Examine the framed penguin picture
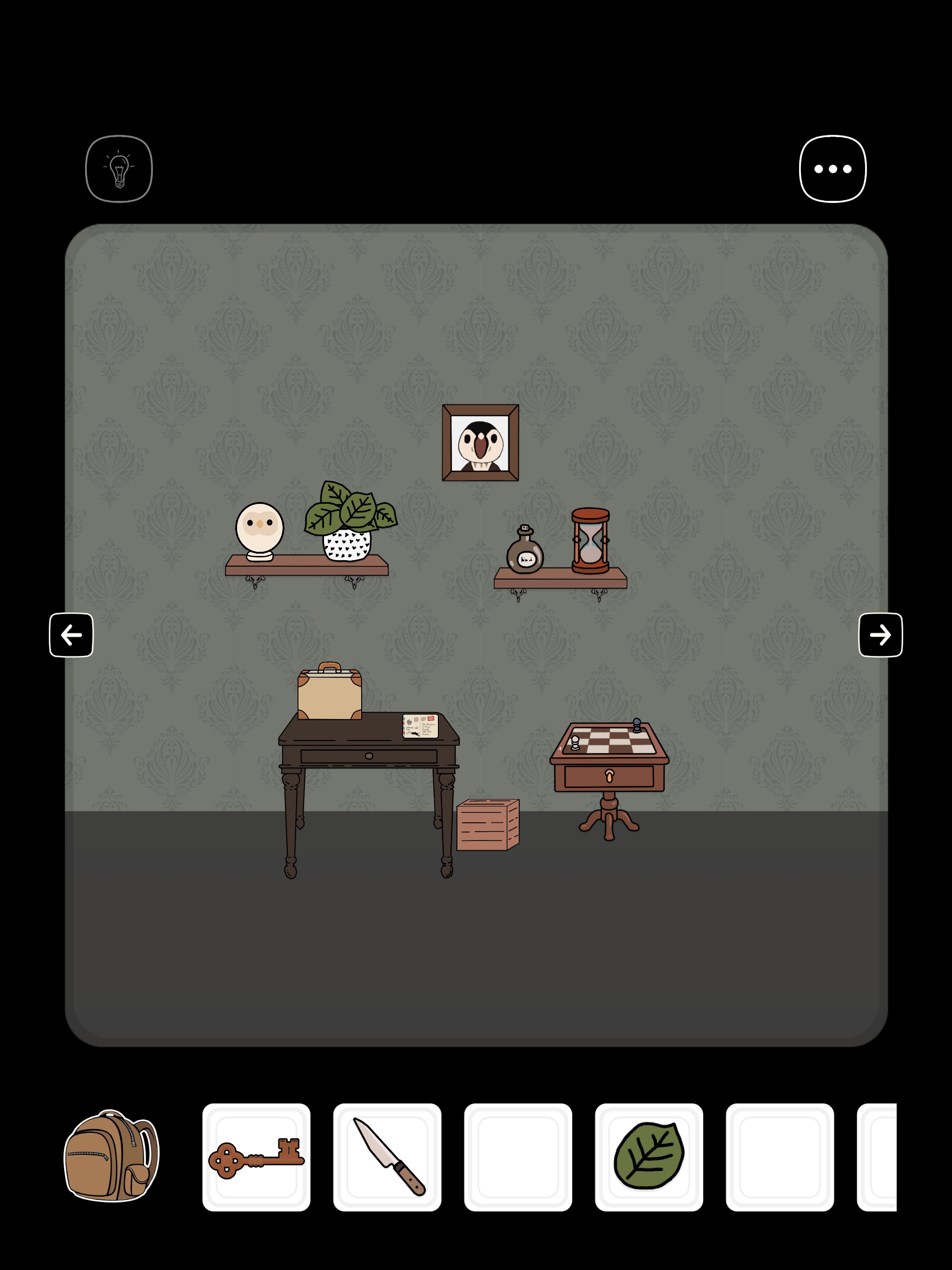Viewport: 952px width, 1270px height. (x=481, y=443)
